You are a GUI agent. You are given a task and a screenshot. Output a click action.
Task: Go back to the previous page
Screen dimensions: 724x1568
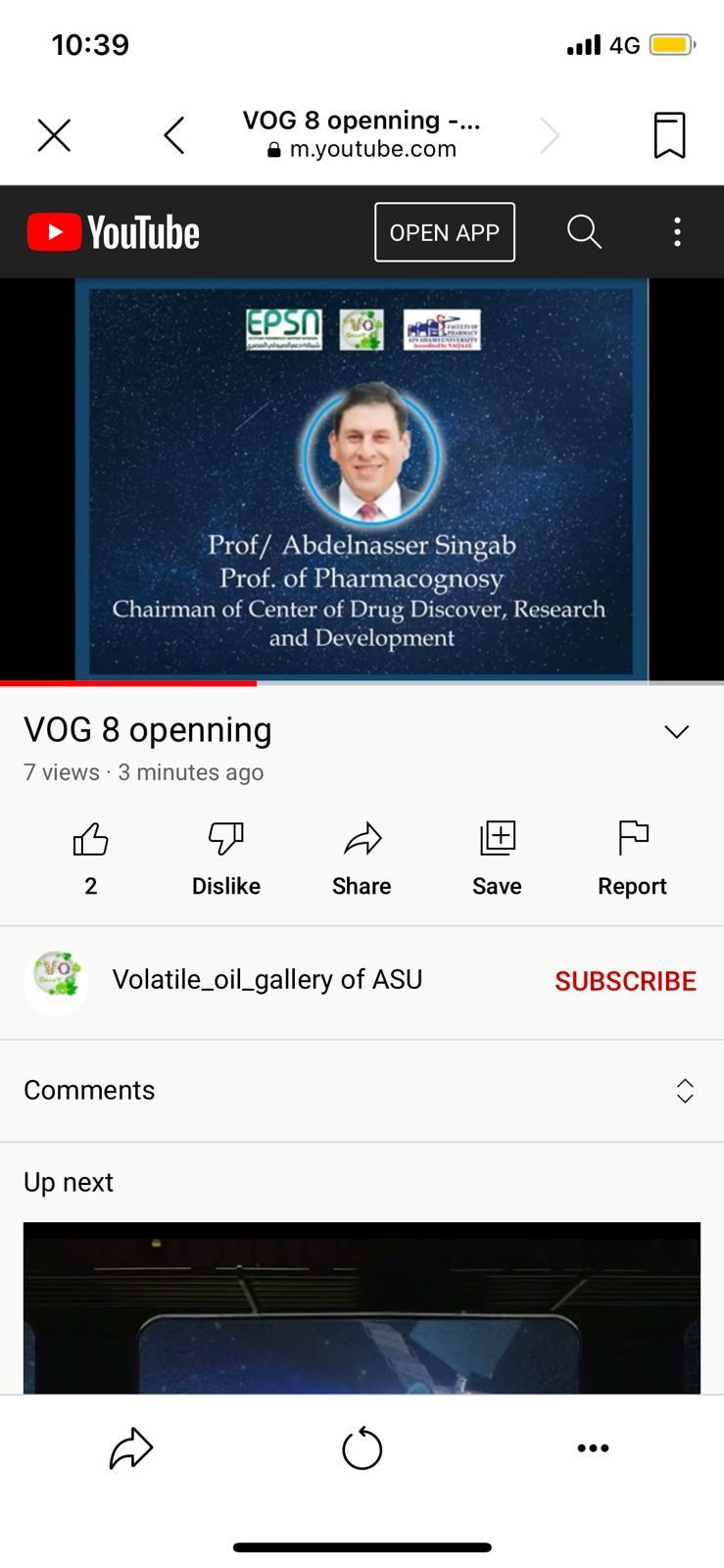[174, 135]
